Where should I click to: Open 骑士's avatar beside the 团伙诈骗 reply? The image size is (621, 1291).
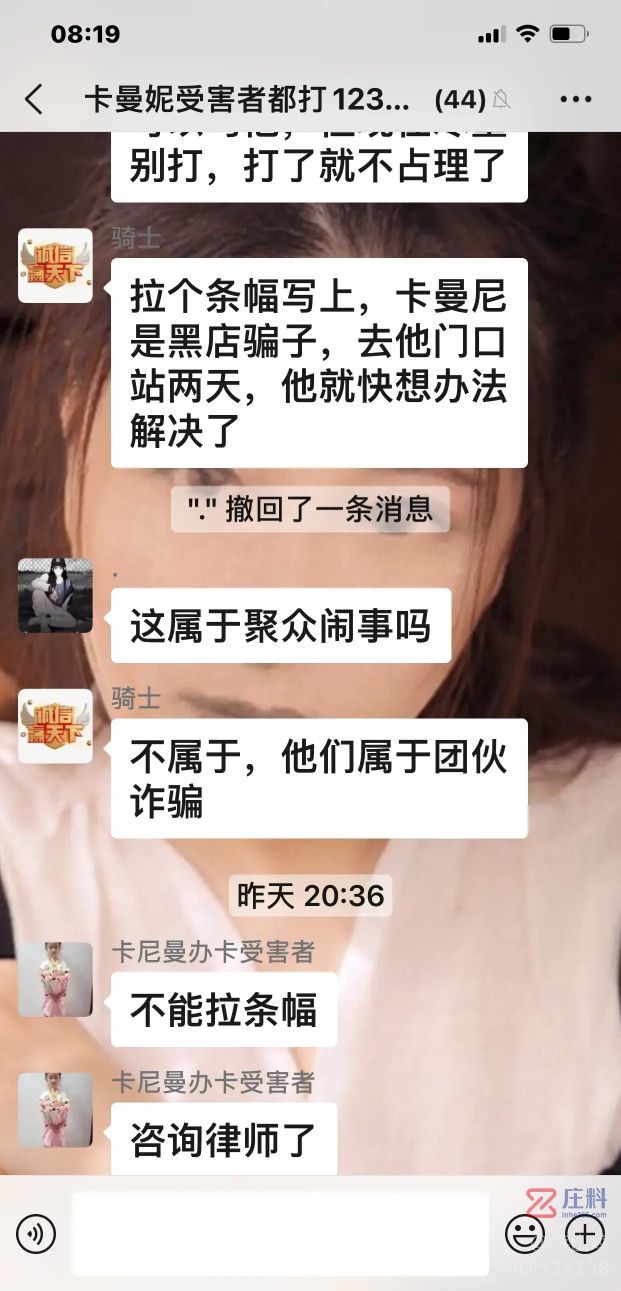(x=55, y=725)
